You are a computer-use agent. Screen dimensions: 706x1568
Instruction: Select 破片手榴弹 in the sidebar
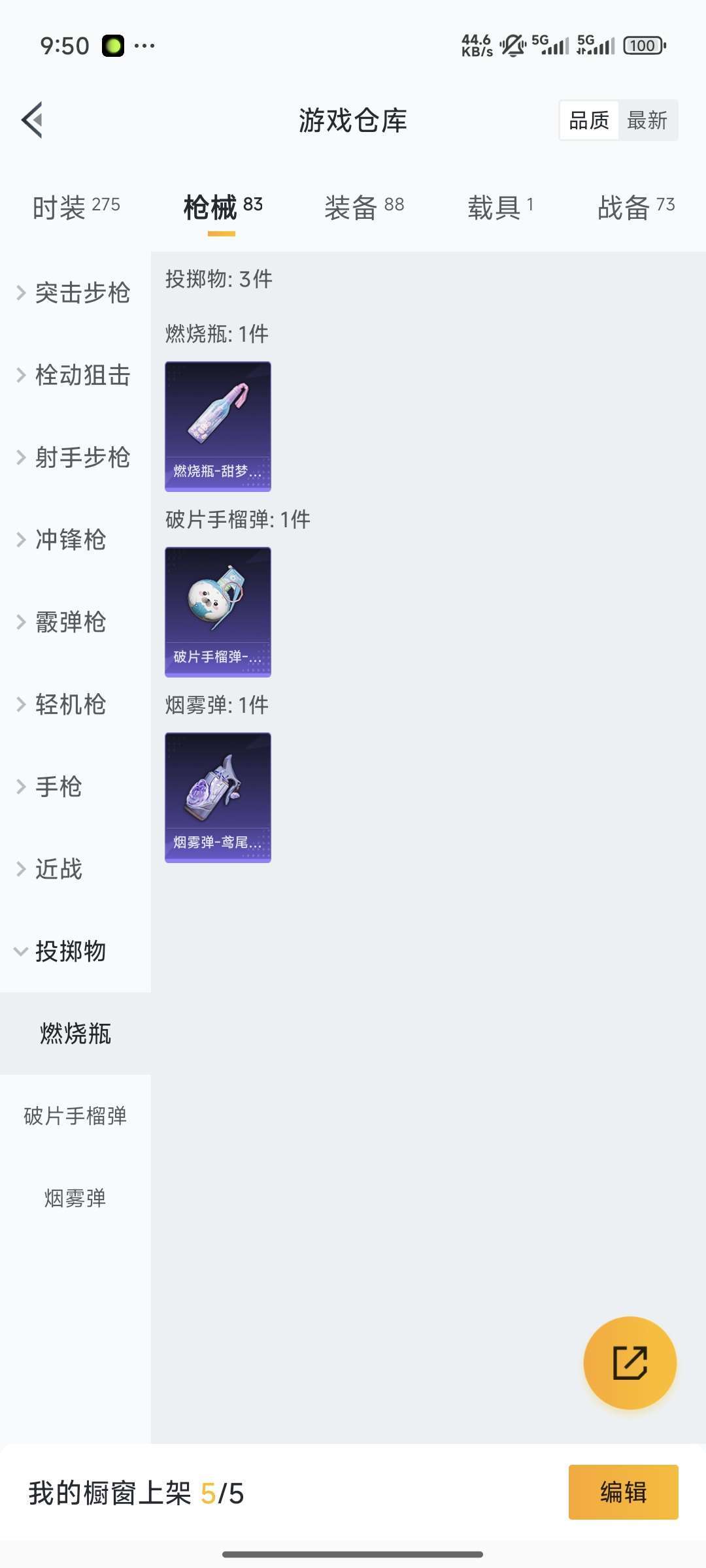(75, 1116)
